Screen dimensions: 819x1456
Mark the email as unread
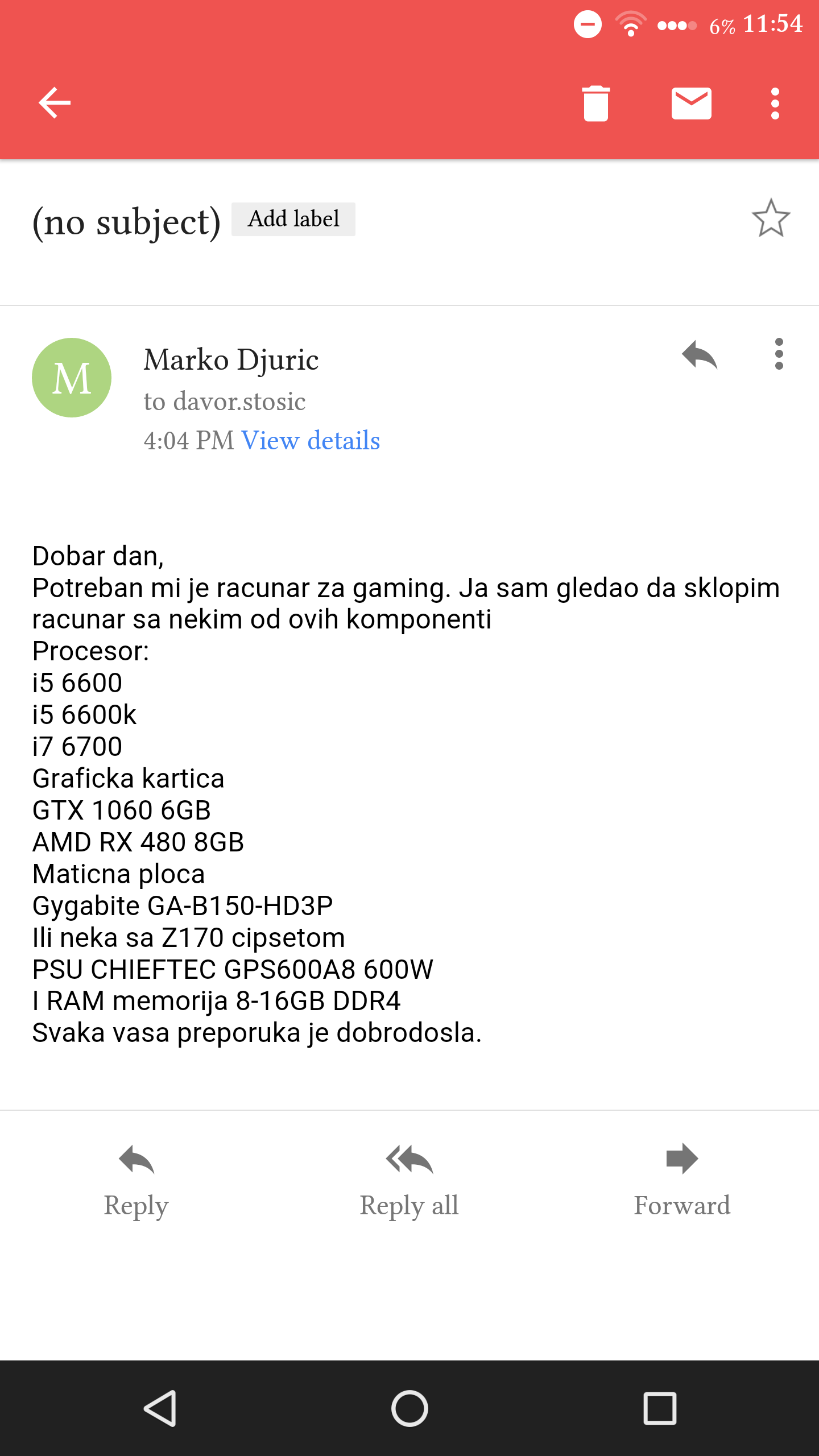click(x=691, y=104)
